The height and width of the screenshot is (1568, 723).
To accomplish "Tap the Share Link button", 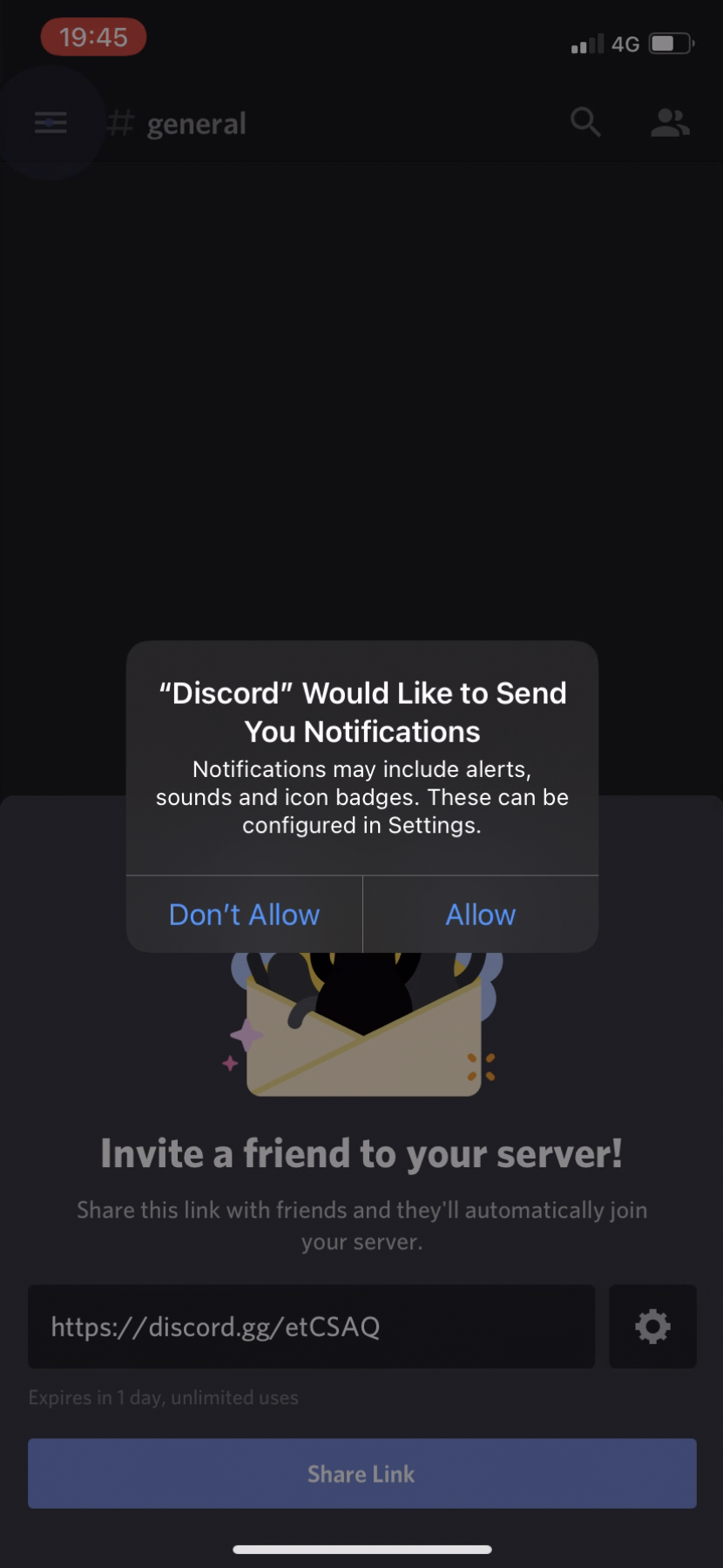I will 361,1473.
